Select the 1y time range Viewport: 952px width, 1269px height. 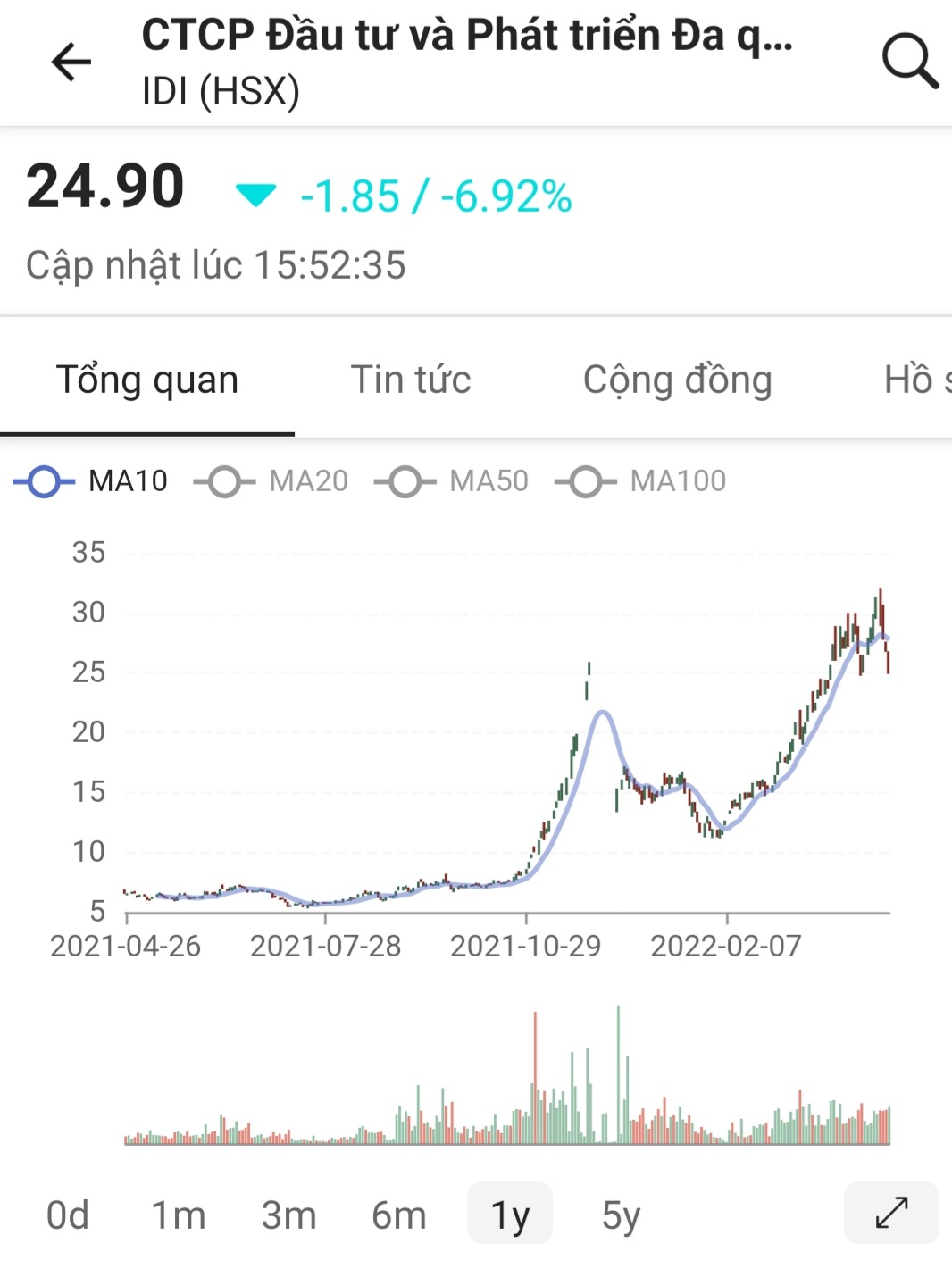510,1215
